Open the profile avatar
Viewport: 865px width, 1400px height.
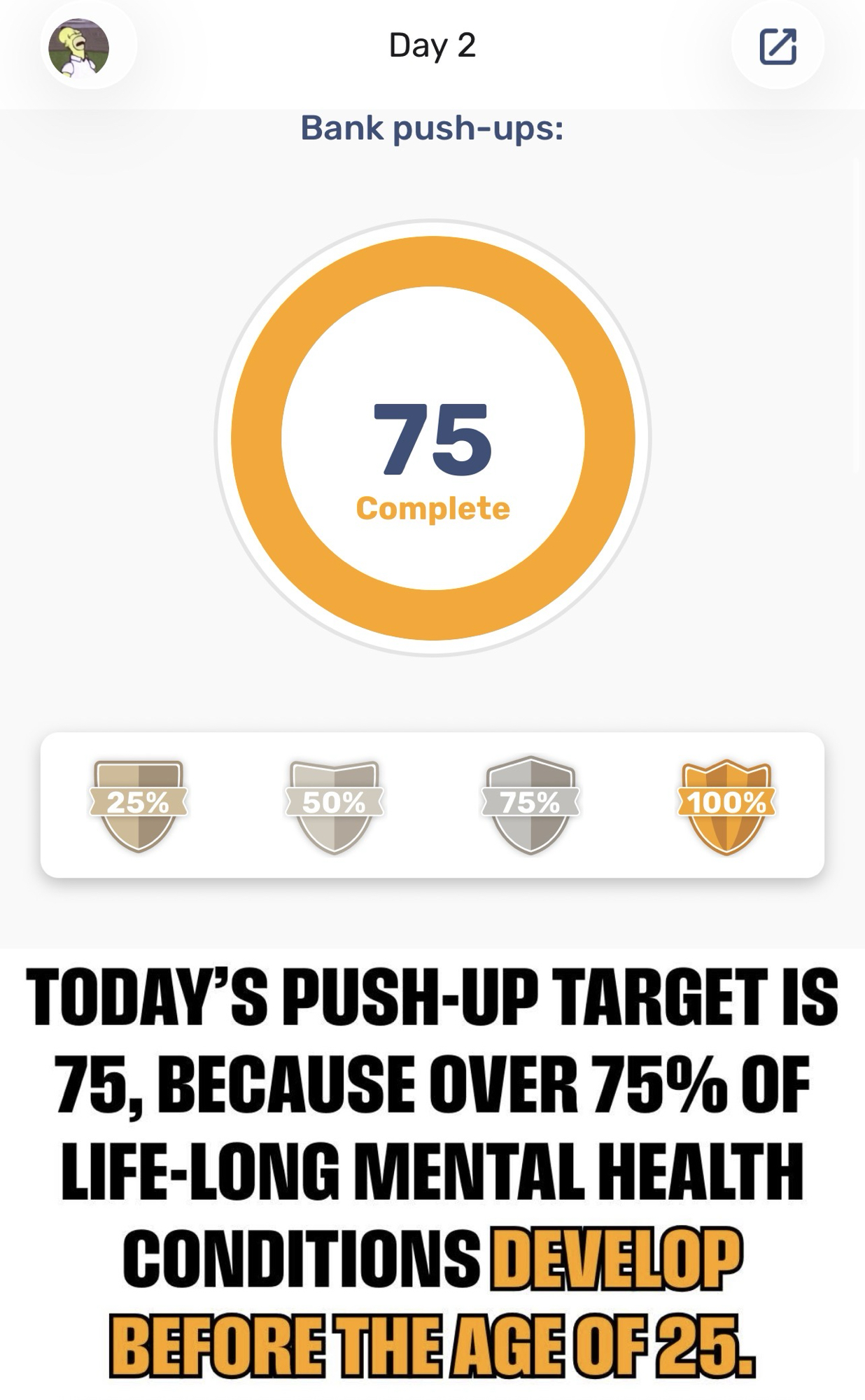point(78,47)
